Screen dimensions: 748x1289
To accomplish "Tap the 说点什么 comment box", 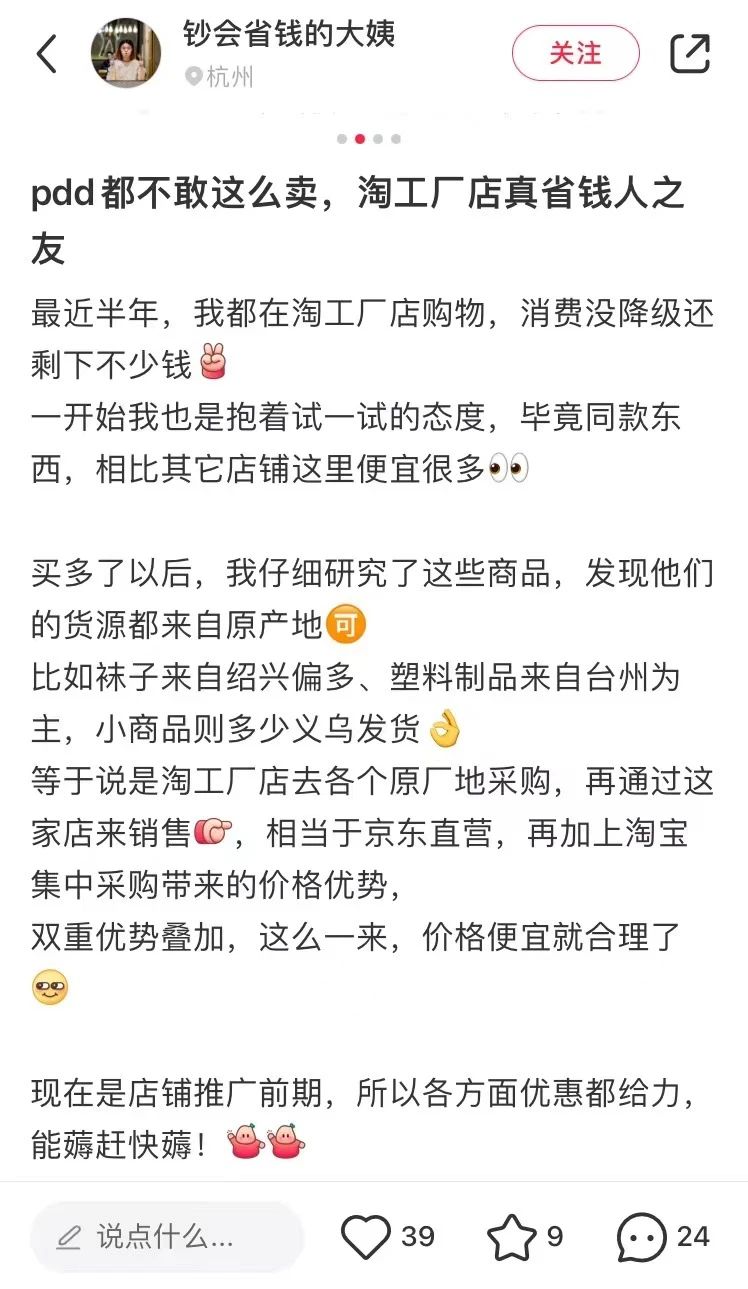I will click(166, 1237).
